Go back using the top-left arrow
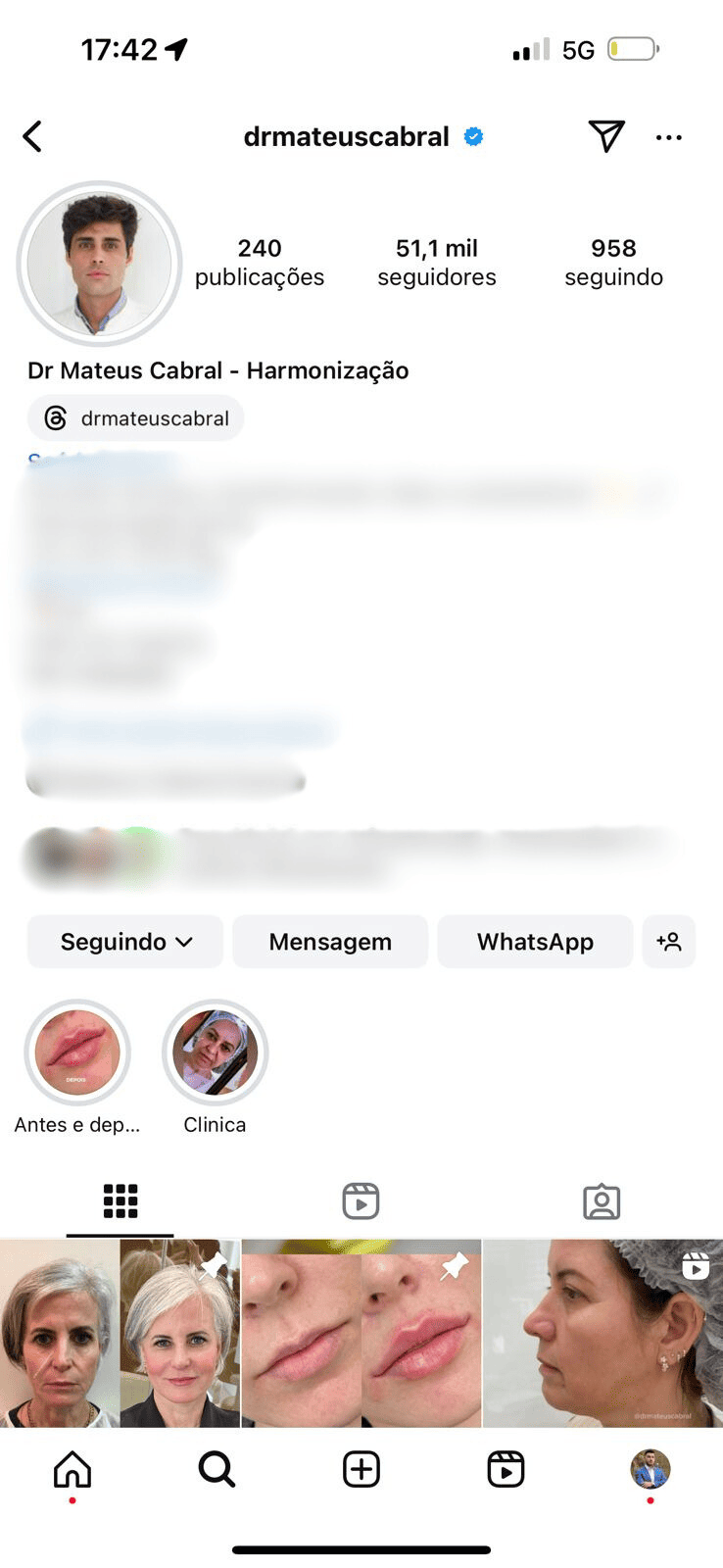This screenshot has height=1568, width=723. [32, 136]
